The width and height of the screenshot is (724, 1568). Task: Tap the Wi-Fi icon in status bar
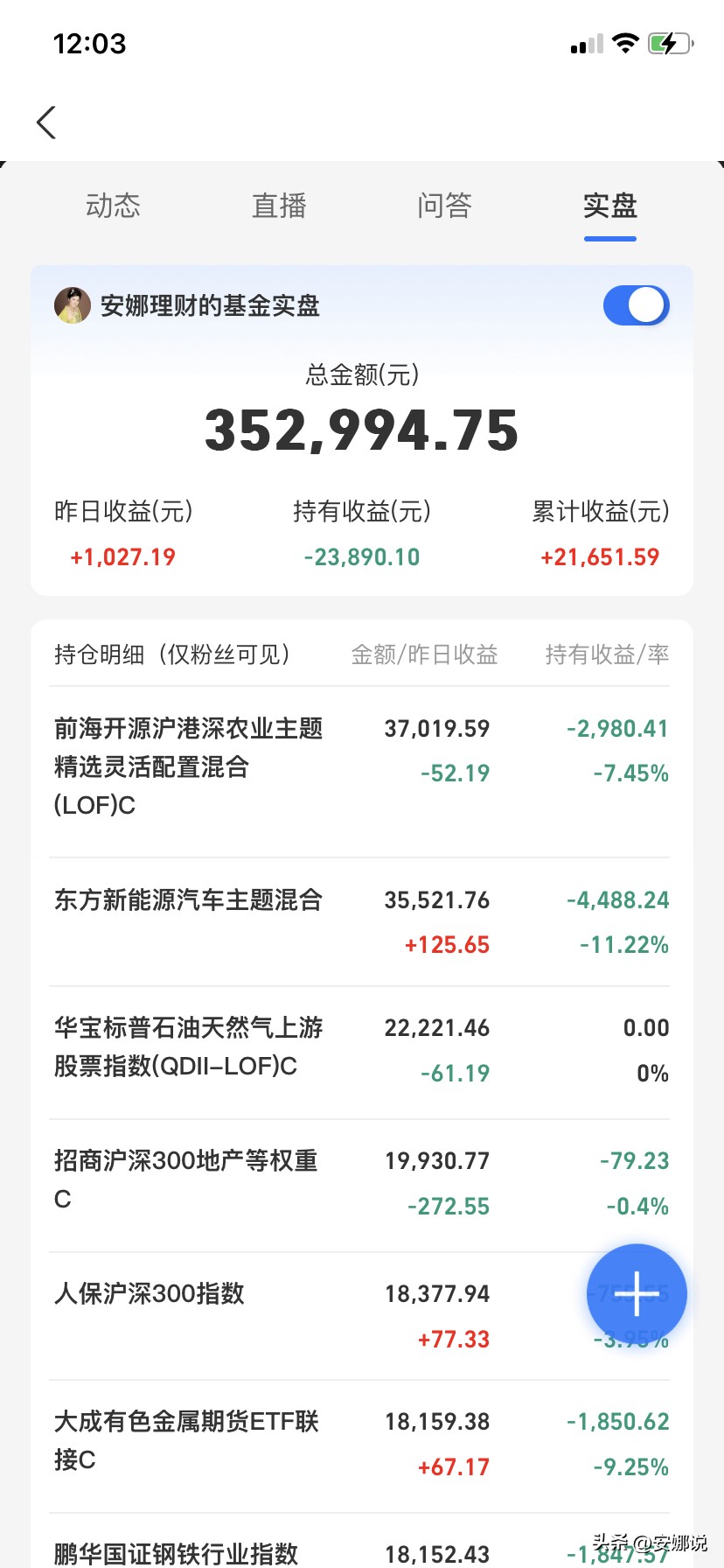[626, 42]
